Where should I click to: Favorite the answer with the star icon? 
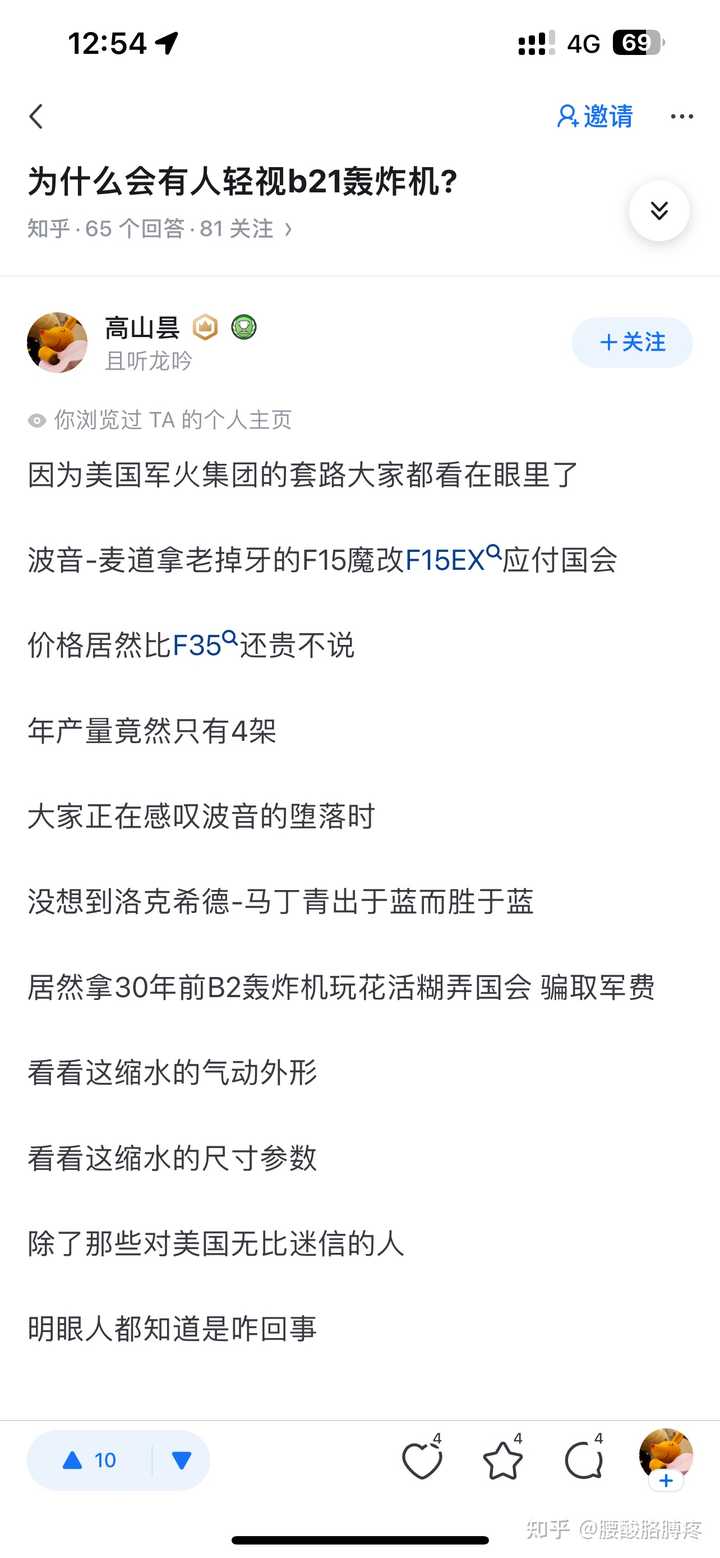click(503, 1460)
